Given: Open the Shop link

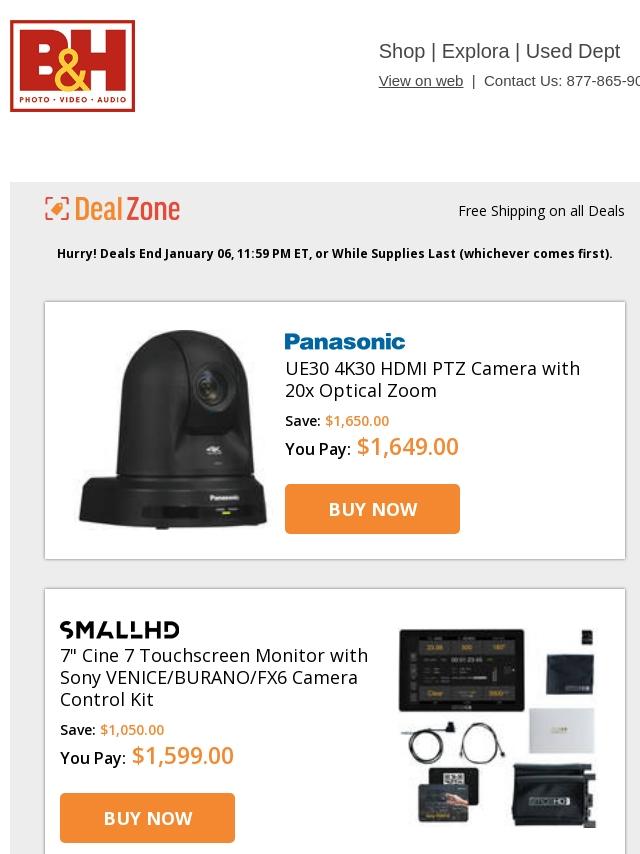Looking at the screenshot, I should point(401,51).
